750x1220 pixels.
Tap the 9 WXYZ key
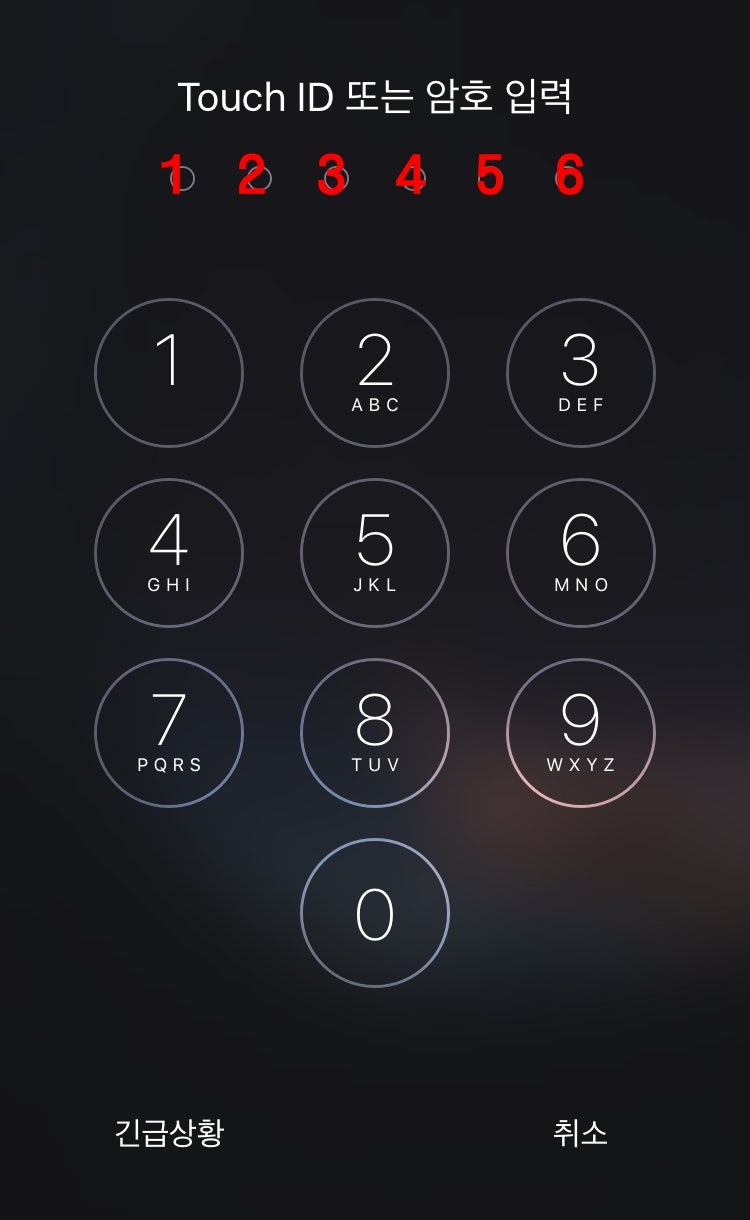pos(581,733)
